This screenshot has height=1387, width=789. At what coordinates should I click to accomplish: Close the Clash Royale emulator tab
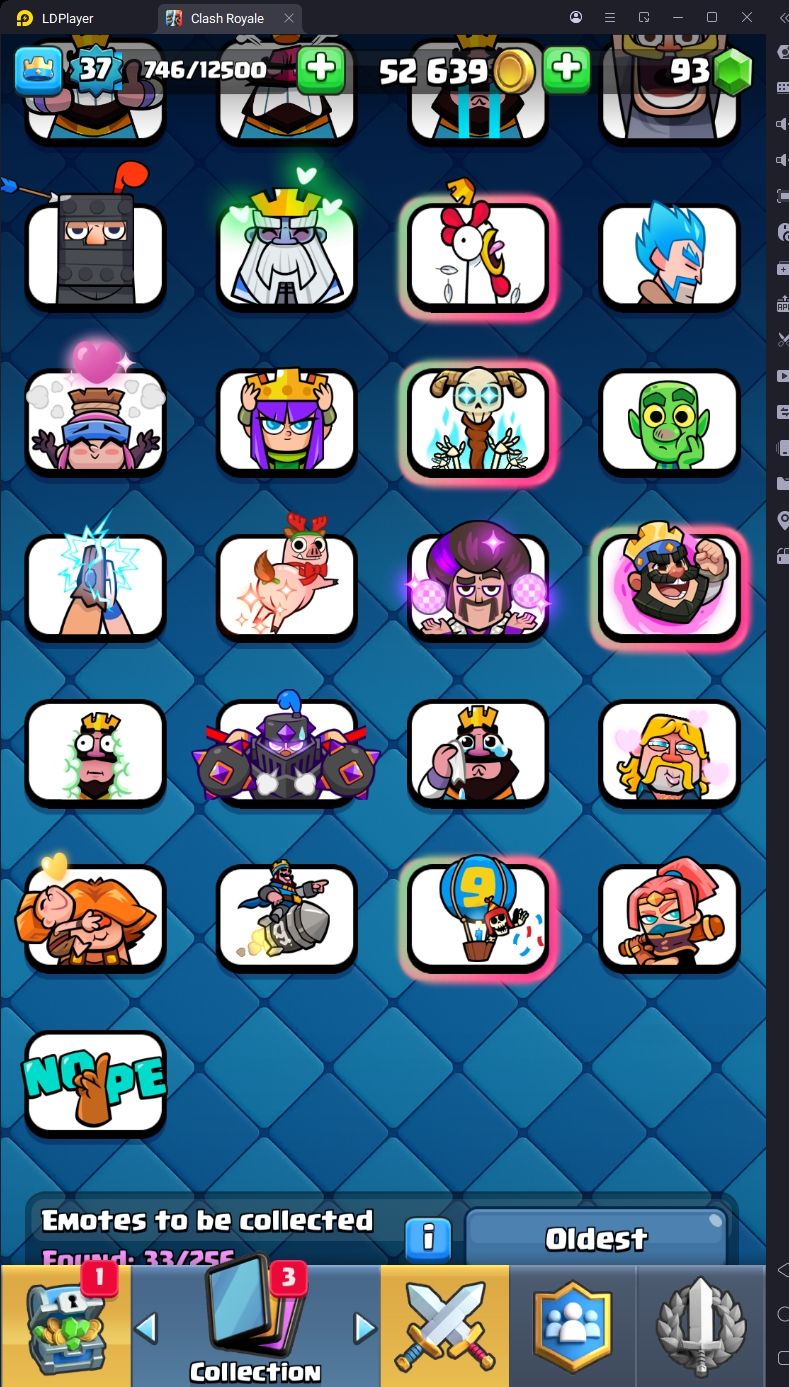pyautogui.click(x=289, y=18)
